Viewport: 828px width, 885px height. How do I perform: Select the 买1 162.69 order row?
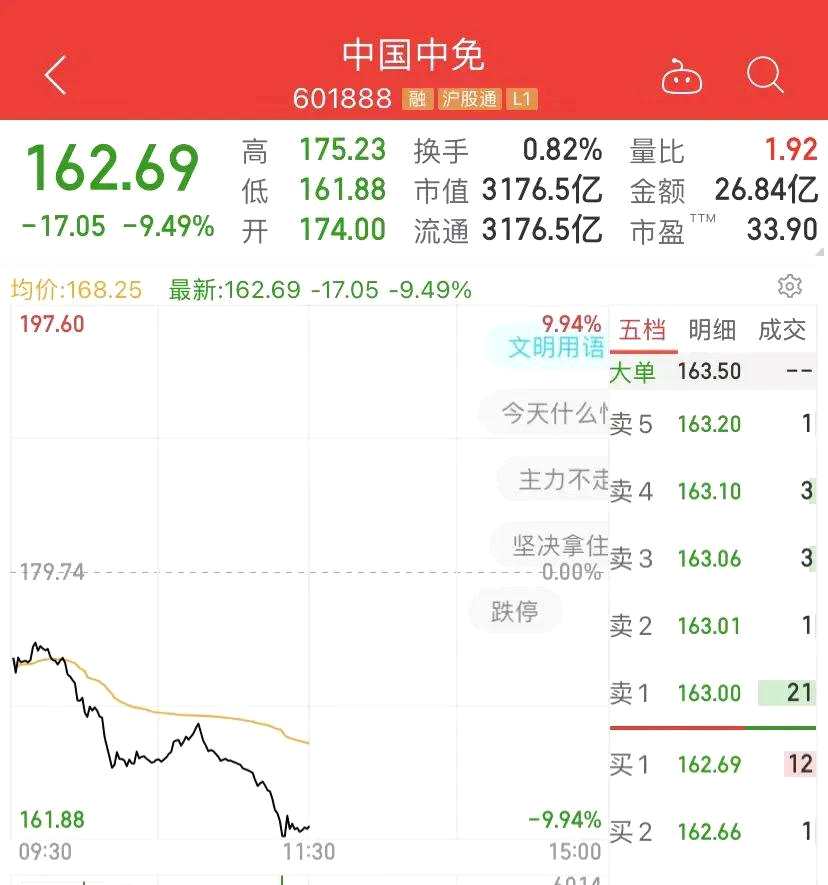(x=715, y=765)
